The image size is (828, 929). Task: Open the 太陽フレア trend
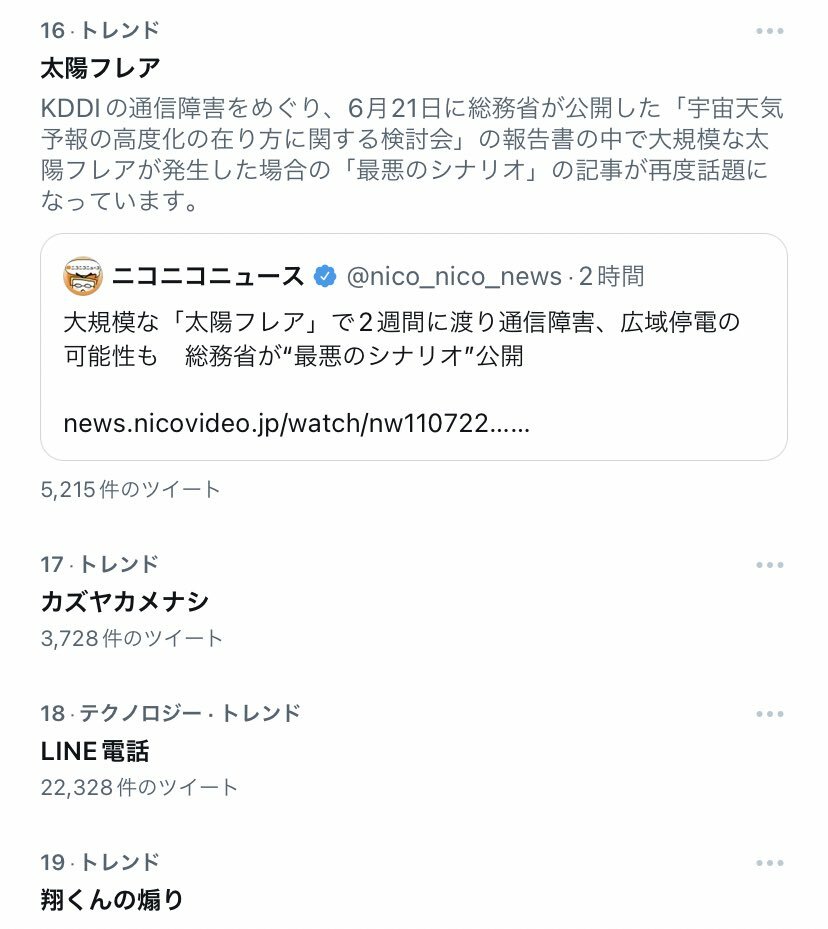100,68
